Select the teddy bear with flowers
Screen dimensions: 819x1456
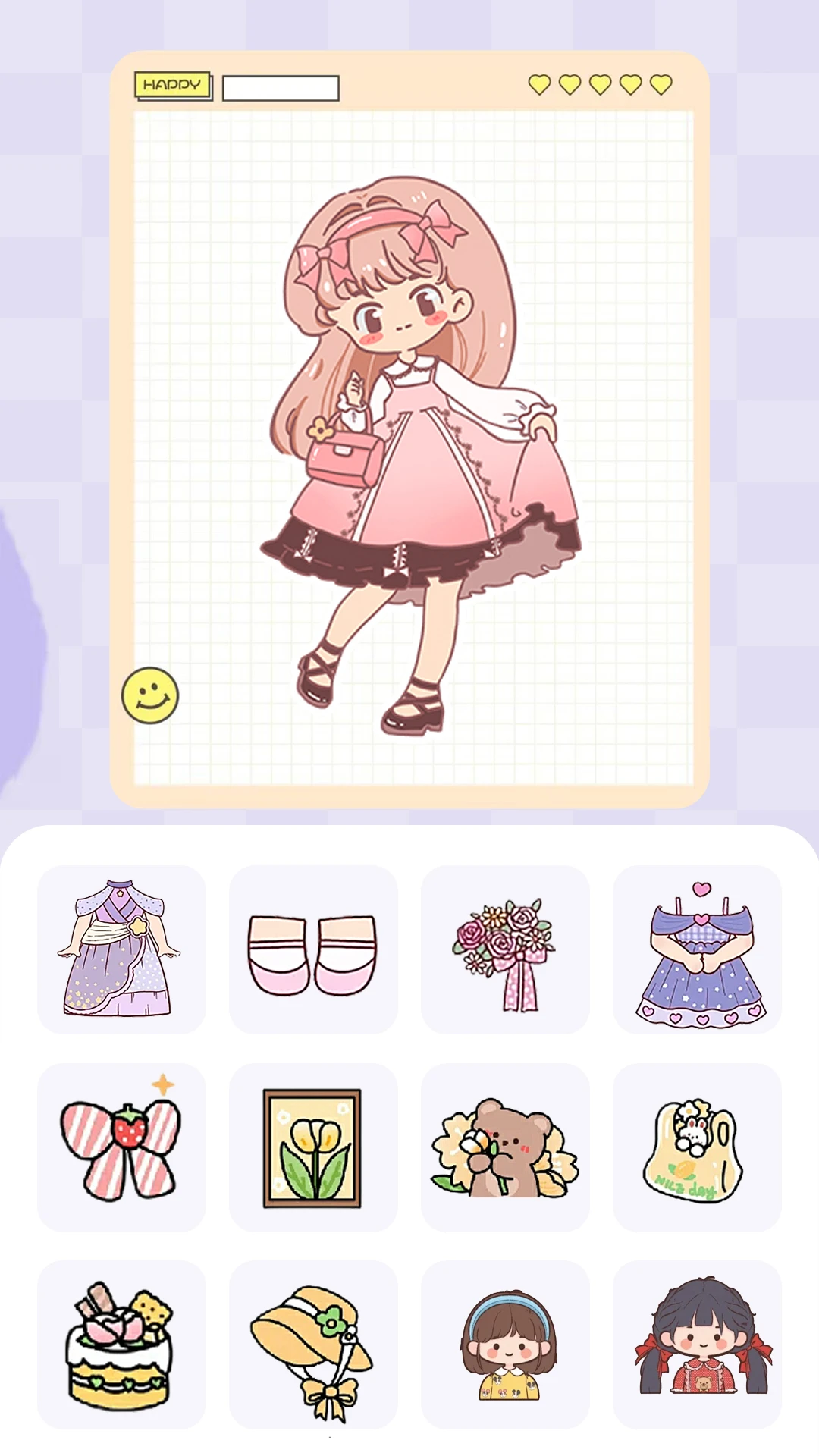[x=505, y=1147]
